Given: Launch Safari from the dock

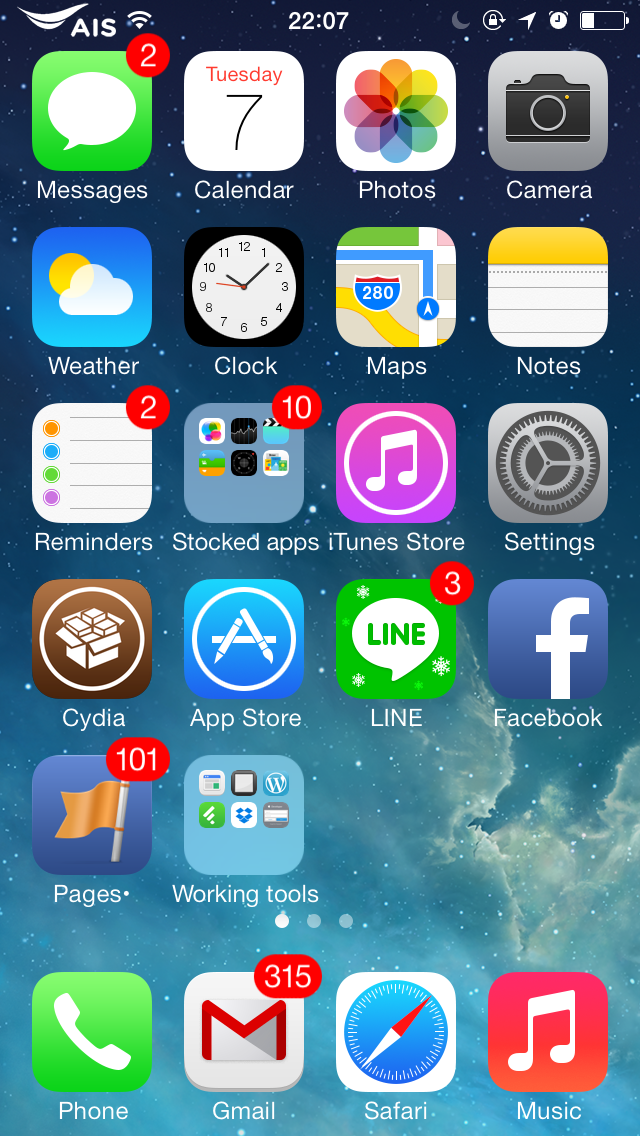Looking at the screenshot, I should 396,1032.
